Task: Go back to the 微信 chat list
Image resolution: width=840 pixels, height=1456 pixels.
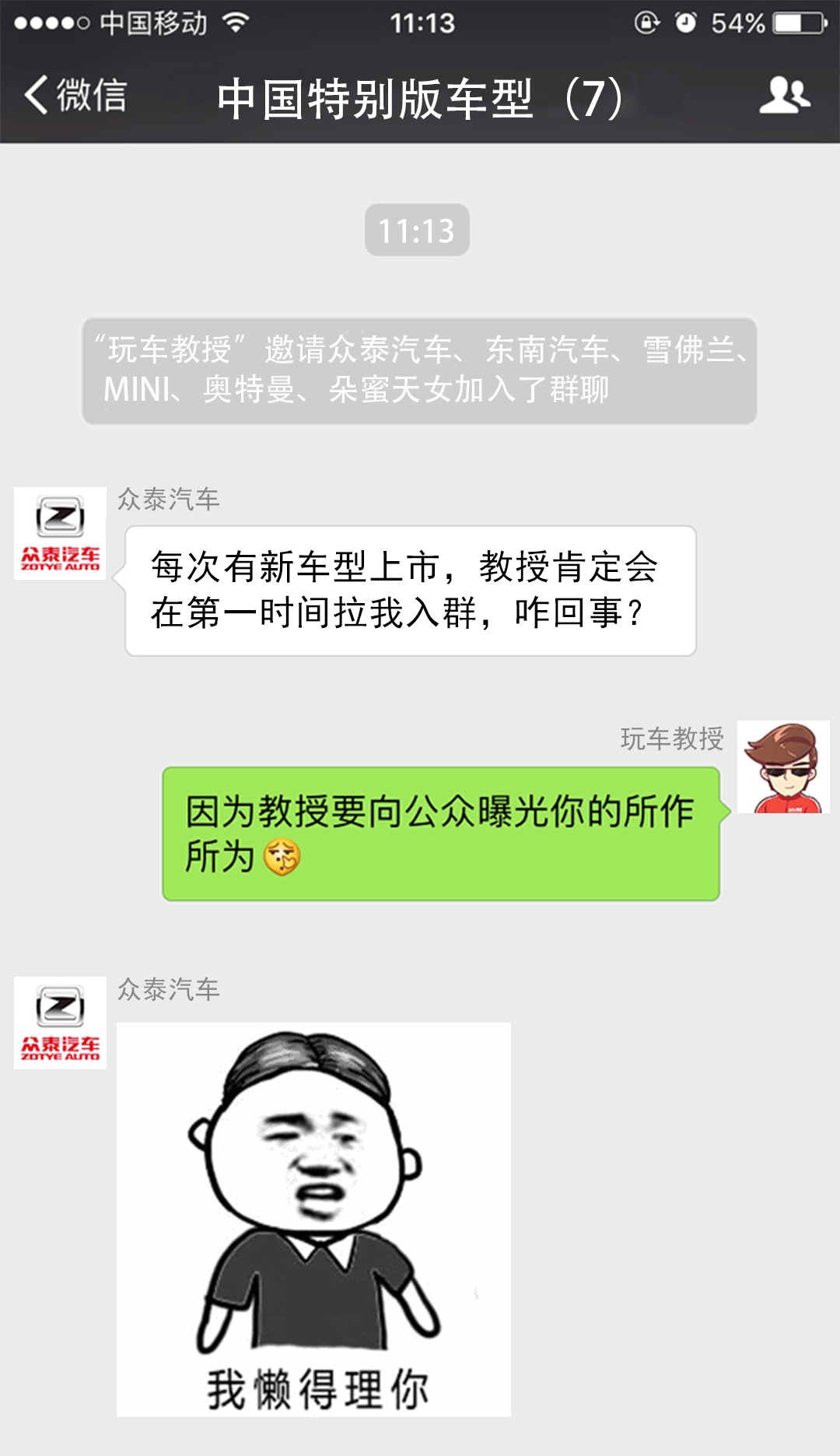Action: coord(75,96)
